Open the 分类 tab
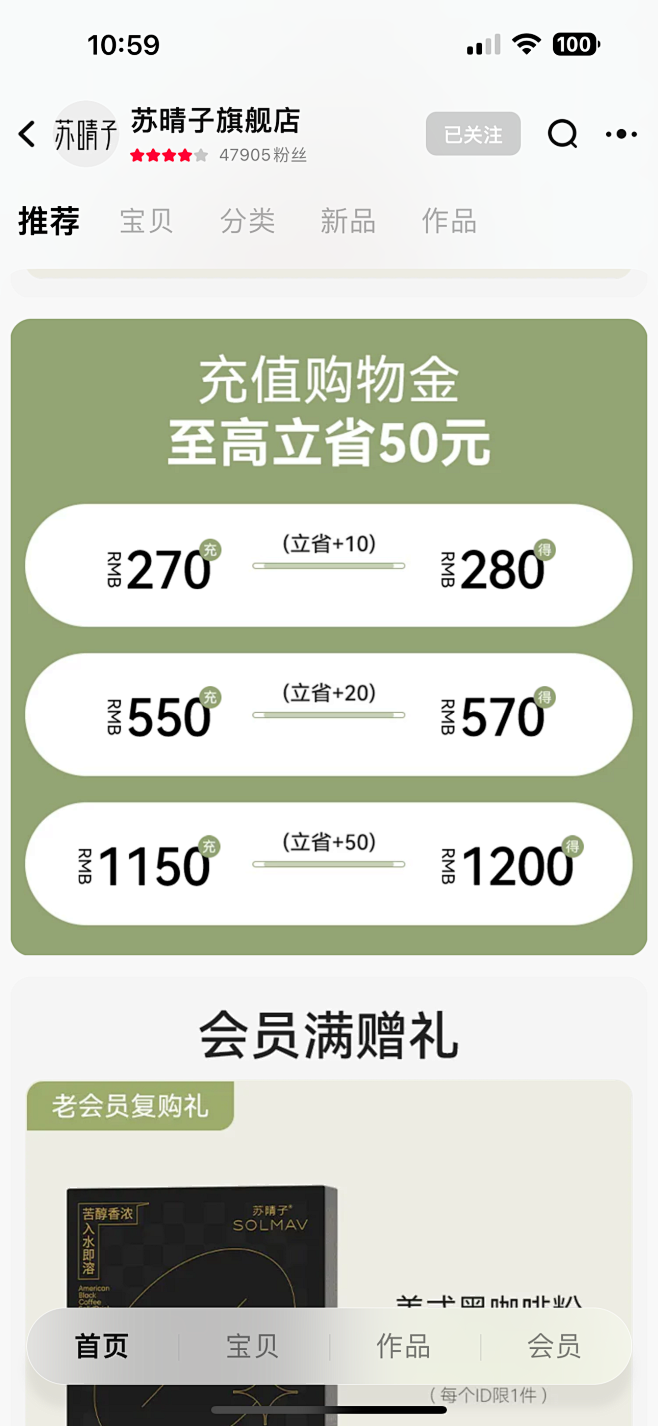The height and width of the screenshot is (1426, 658). (x=248, y=221)
